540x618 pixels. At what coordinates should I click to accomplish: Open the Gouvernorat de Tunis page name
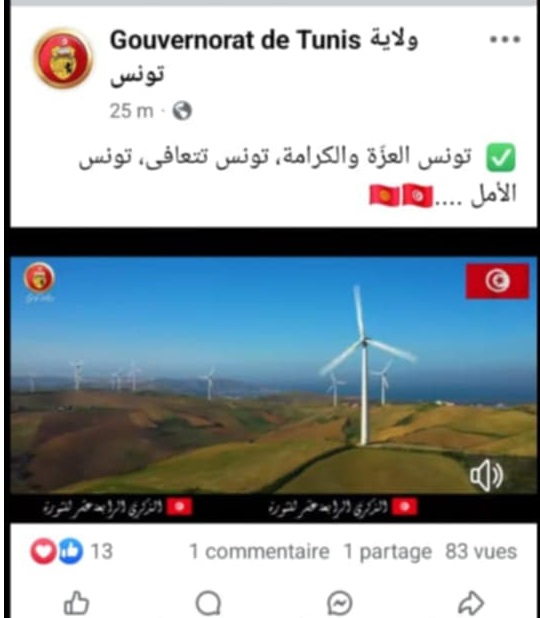click(264, 56)
